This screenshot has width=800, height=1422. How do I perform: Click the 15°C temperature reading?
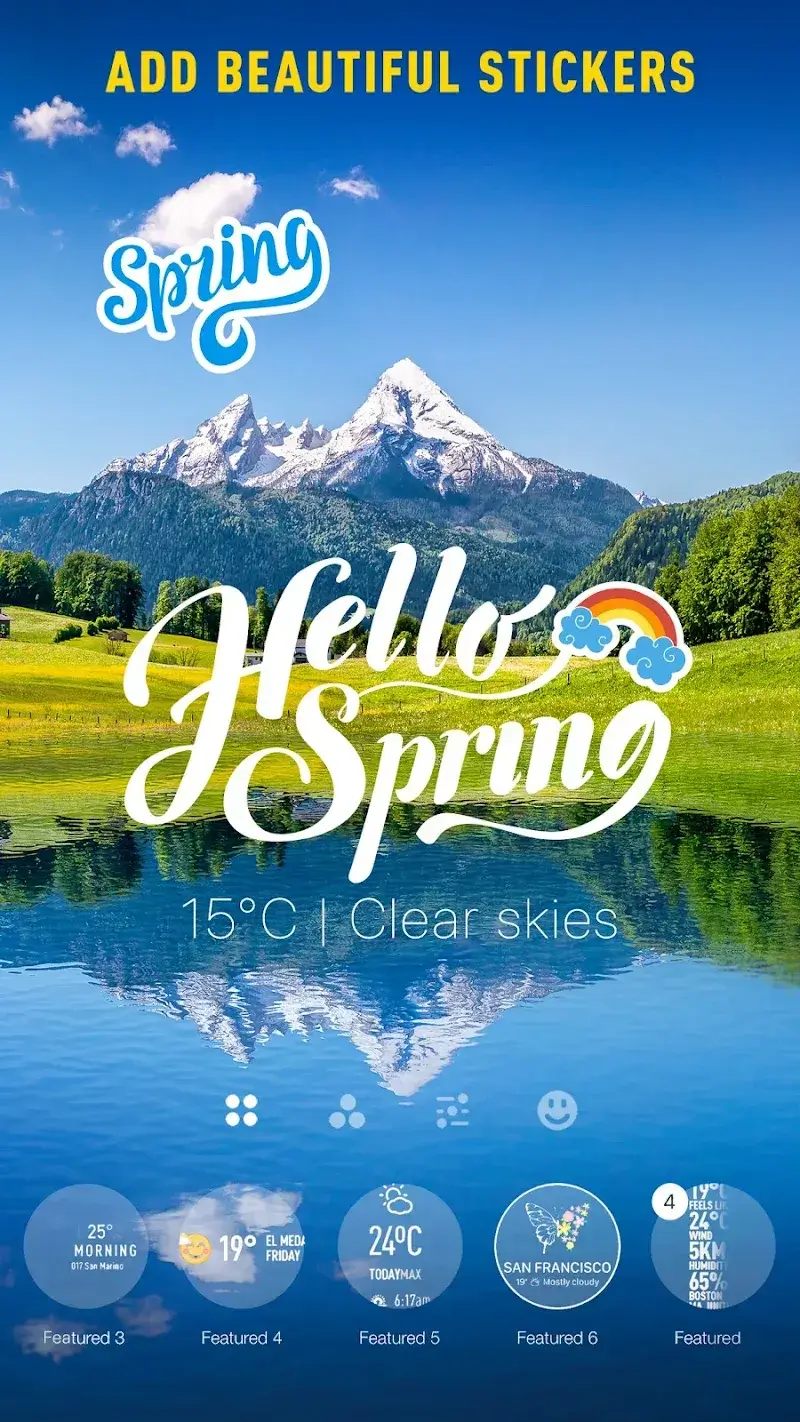tap(239, 918)
